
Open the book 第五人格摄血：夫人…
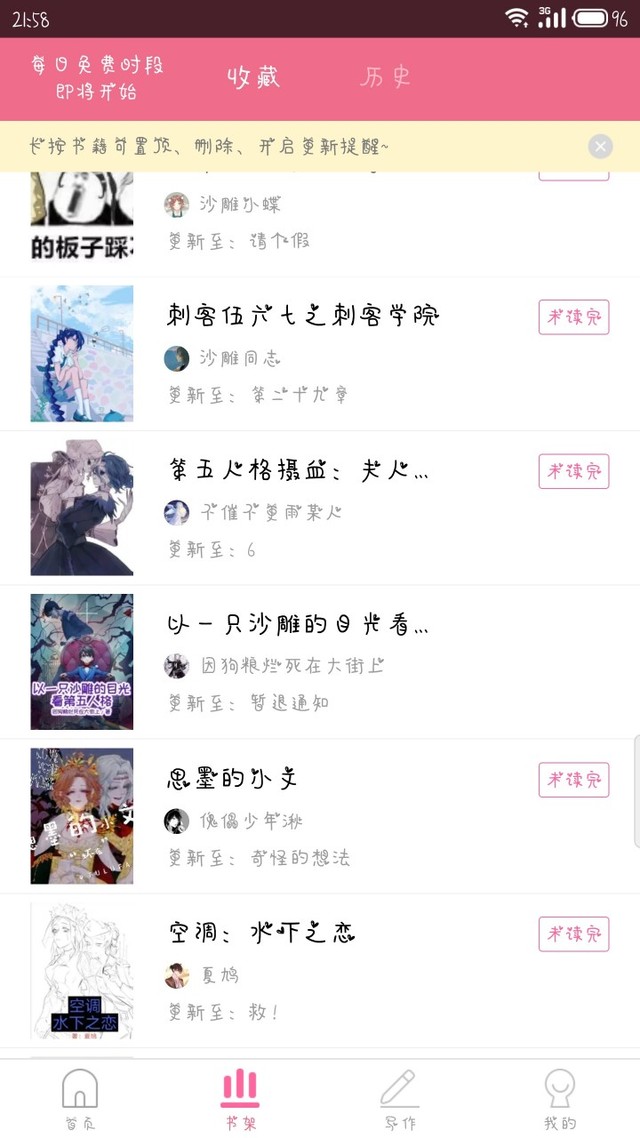[x=320, y=507]
